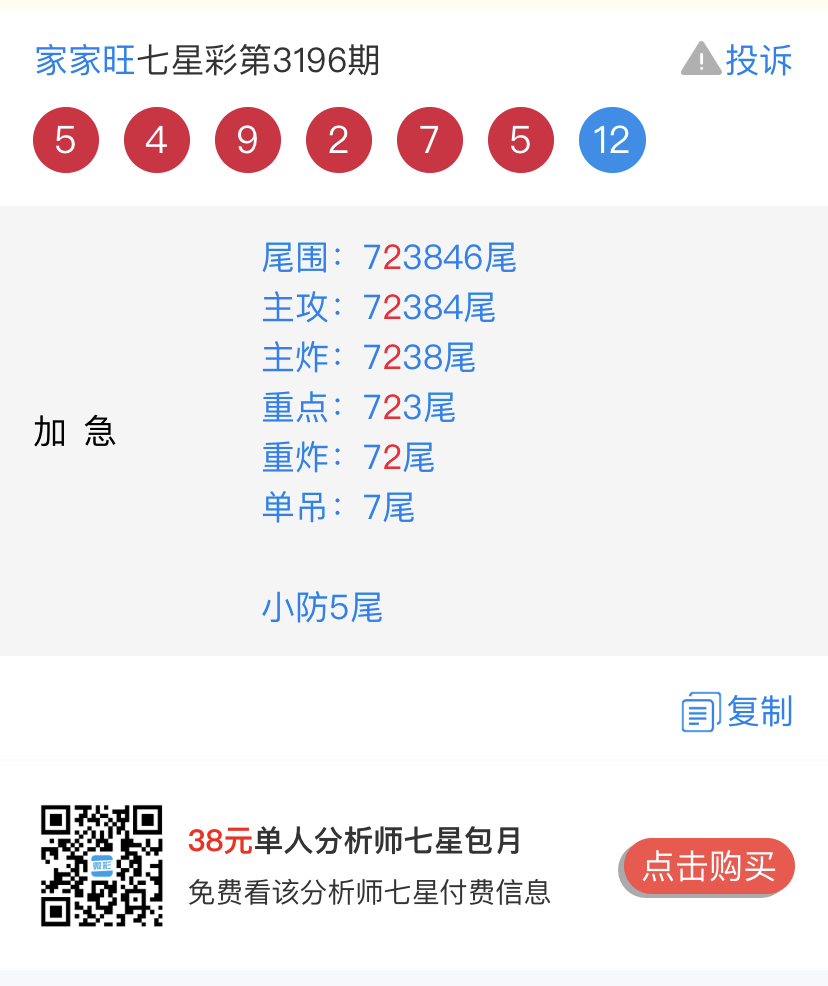This screenshot has width=828, height=986.
Task: Select the 尾围 prediction line
Action: click(x=388, y=258)
